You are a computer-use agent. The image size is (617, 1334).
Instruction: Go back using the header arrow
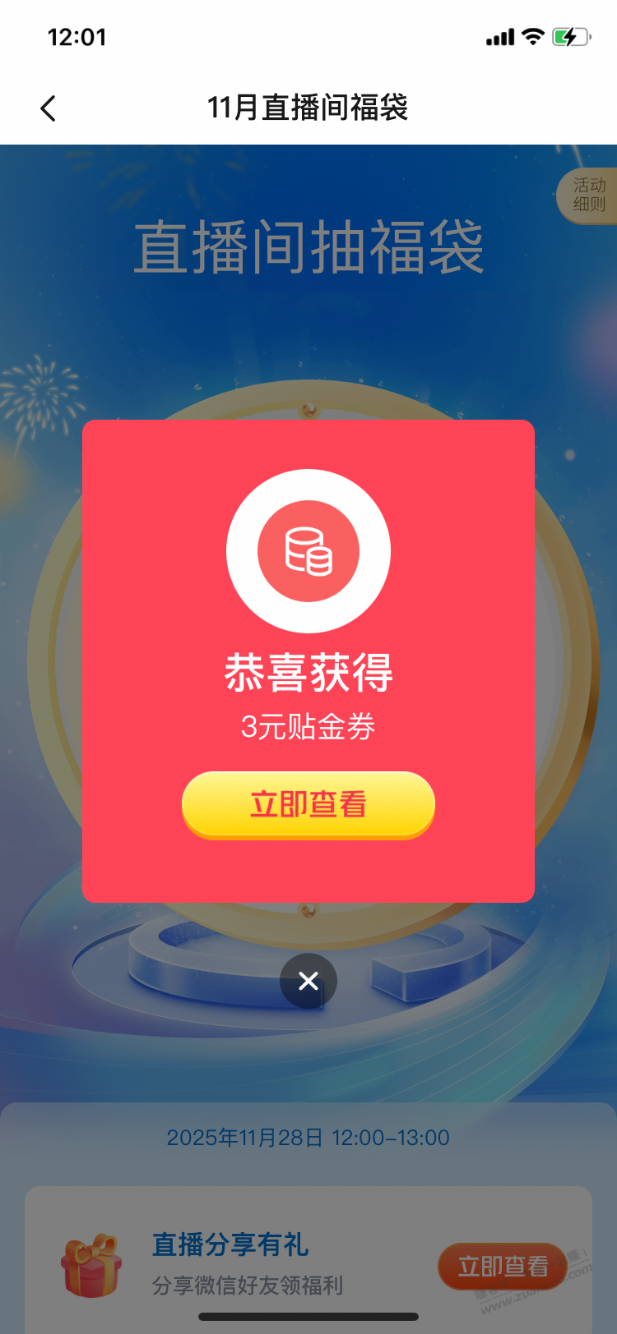[x=48, y=108]
